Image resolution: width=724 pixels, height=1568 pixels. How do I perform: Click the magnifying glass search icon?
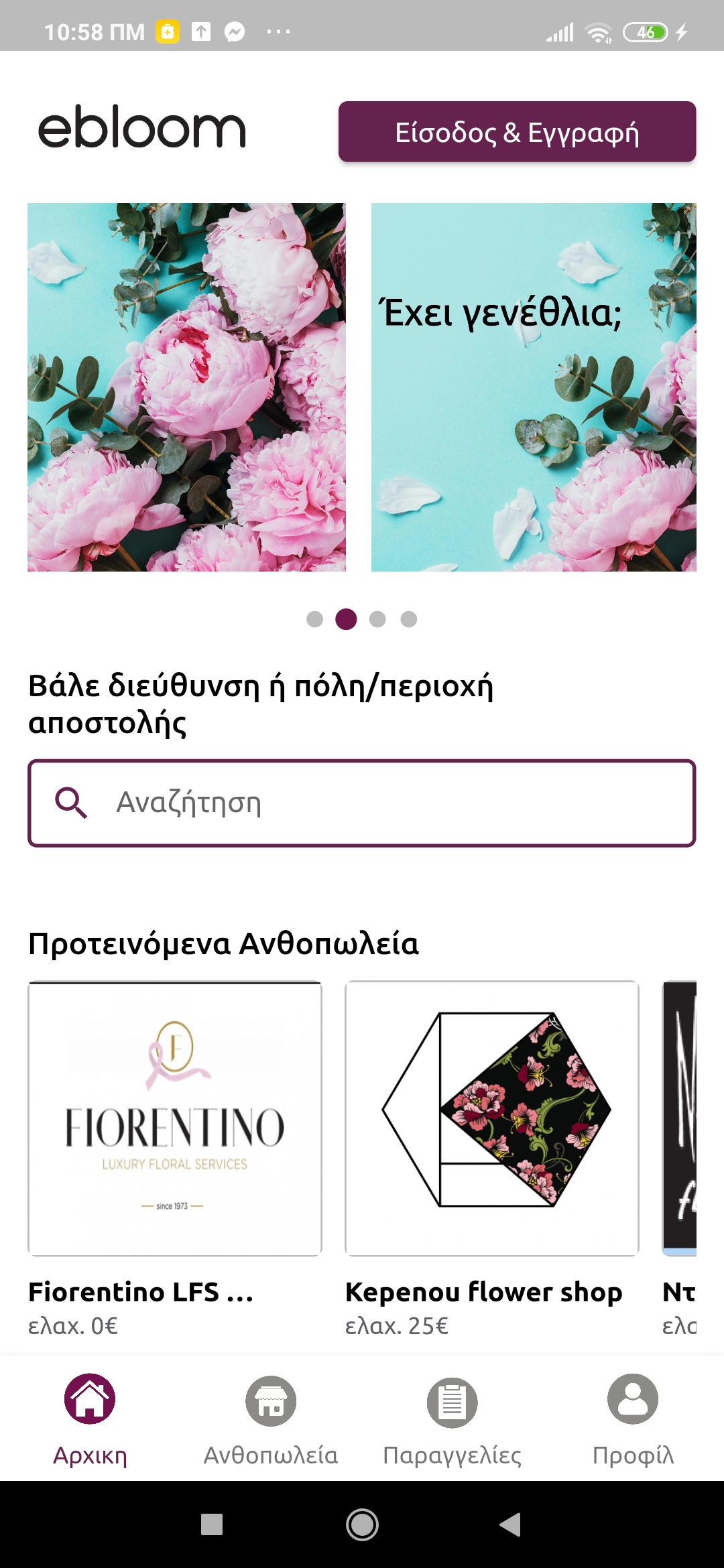pyautogui.click(x=72, y=801)
